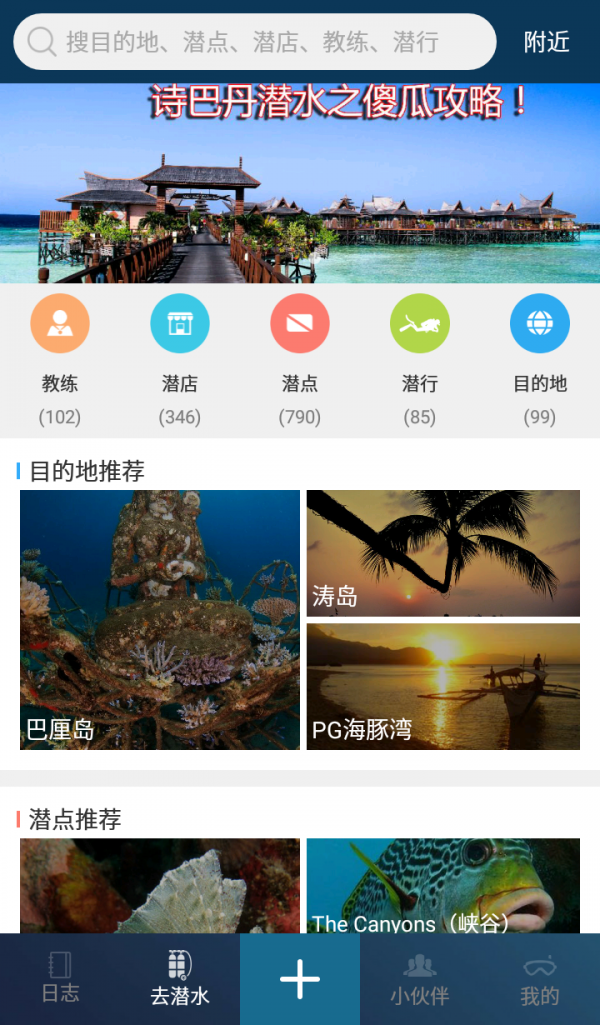Tap the search field for destinations and dive sites
The image size is (600, 1025).
click(255, 42)
